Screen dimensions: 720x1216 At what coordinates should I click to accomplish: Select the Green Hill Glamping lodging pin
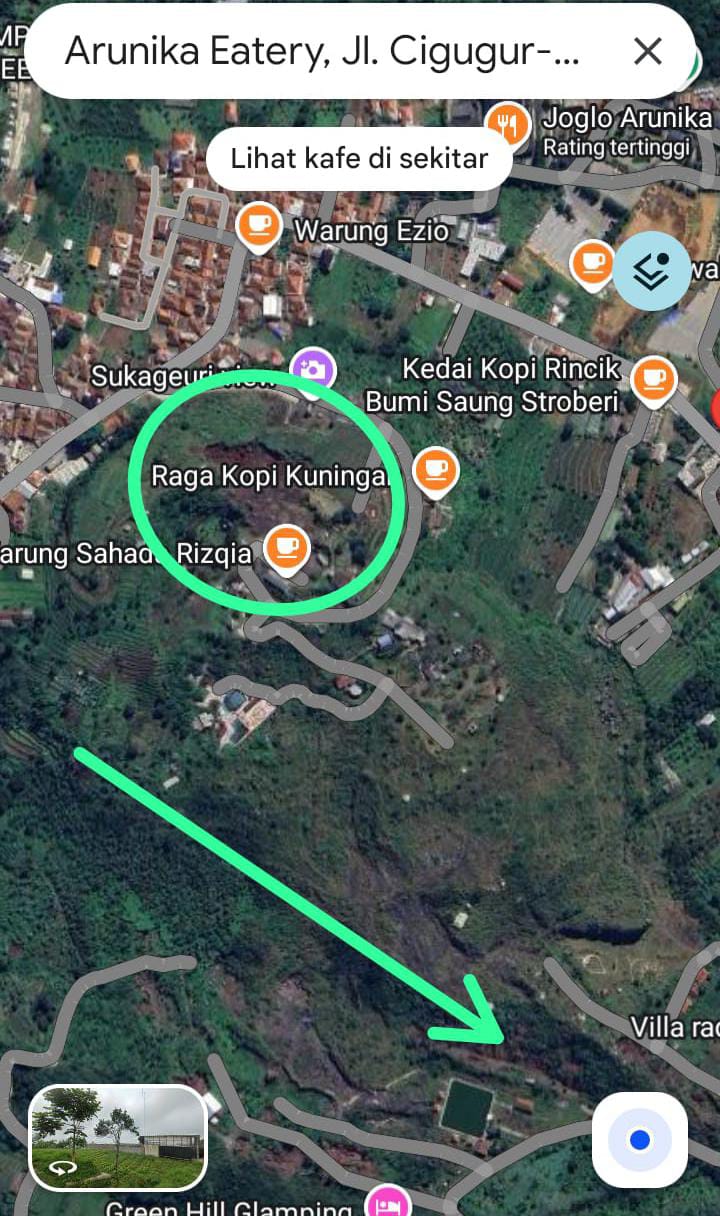pyautogui.click(x=387, y=1202)
